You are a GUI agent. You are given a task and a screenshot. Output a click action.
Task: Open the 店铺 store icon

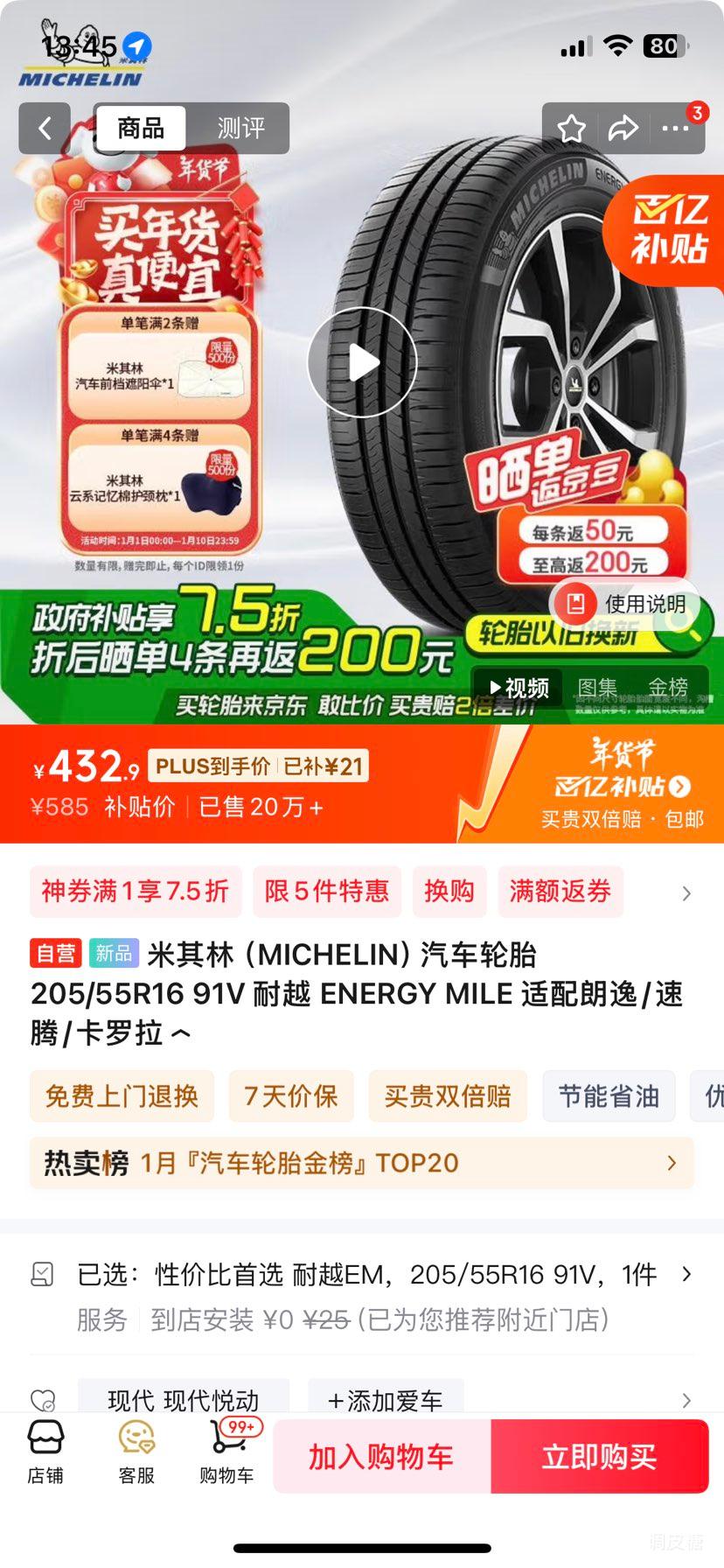point(45,1452)
